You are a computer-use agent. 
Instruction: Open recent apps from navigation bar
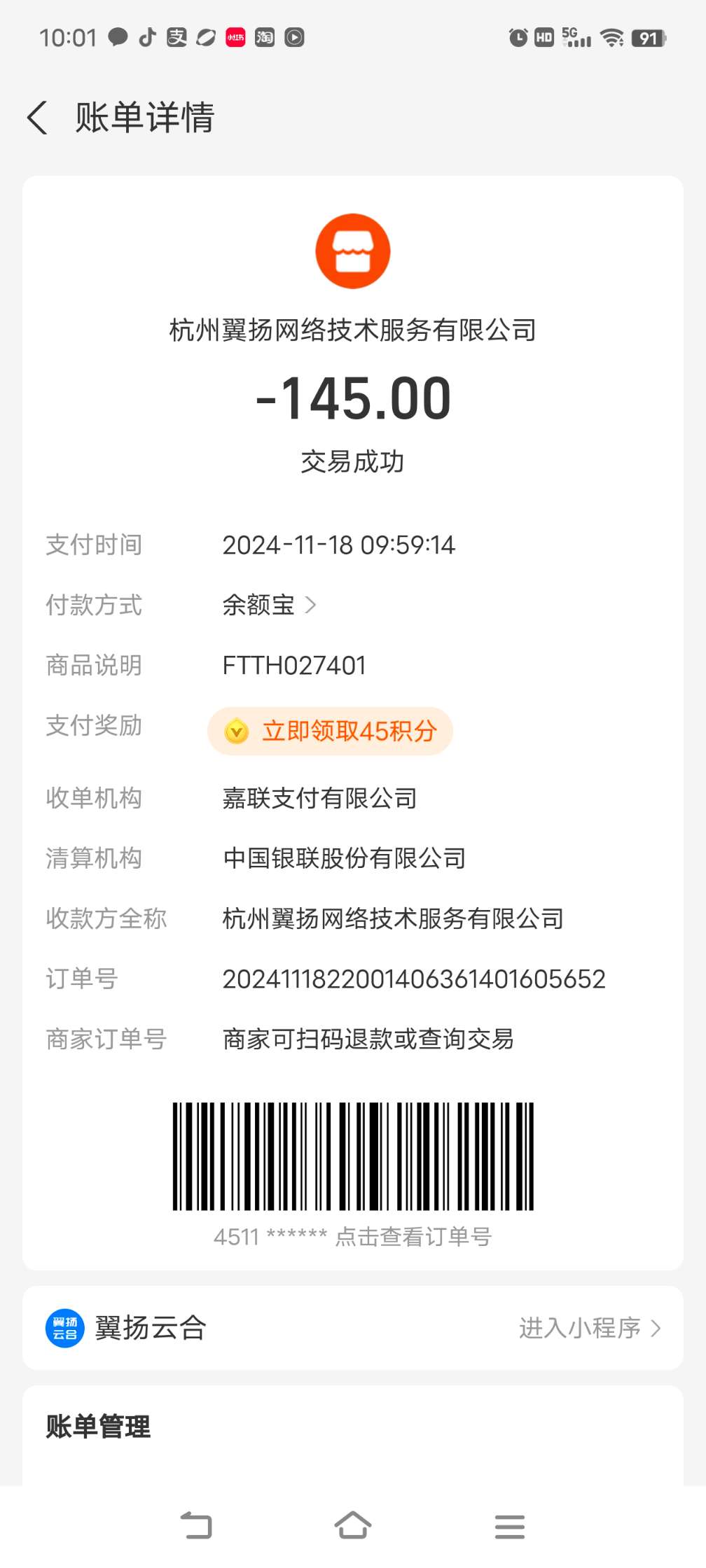point(509,1525)
